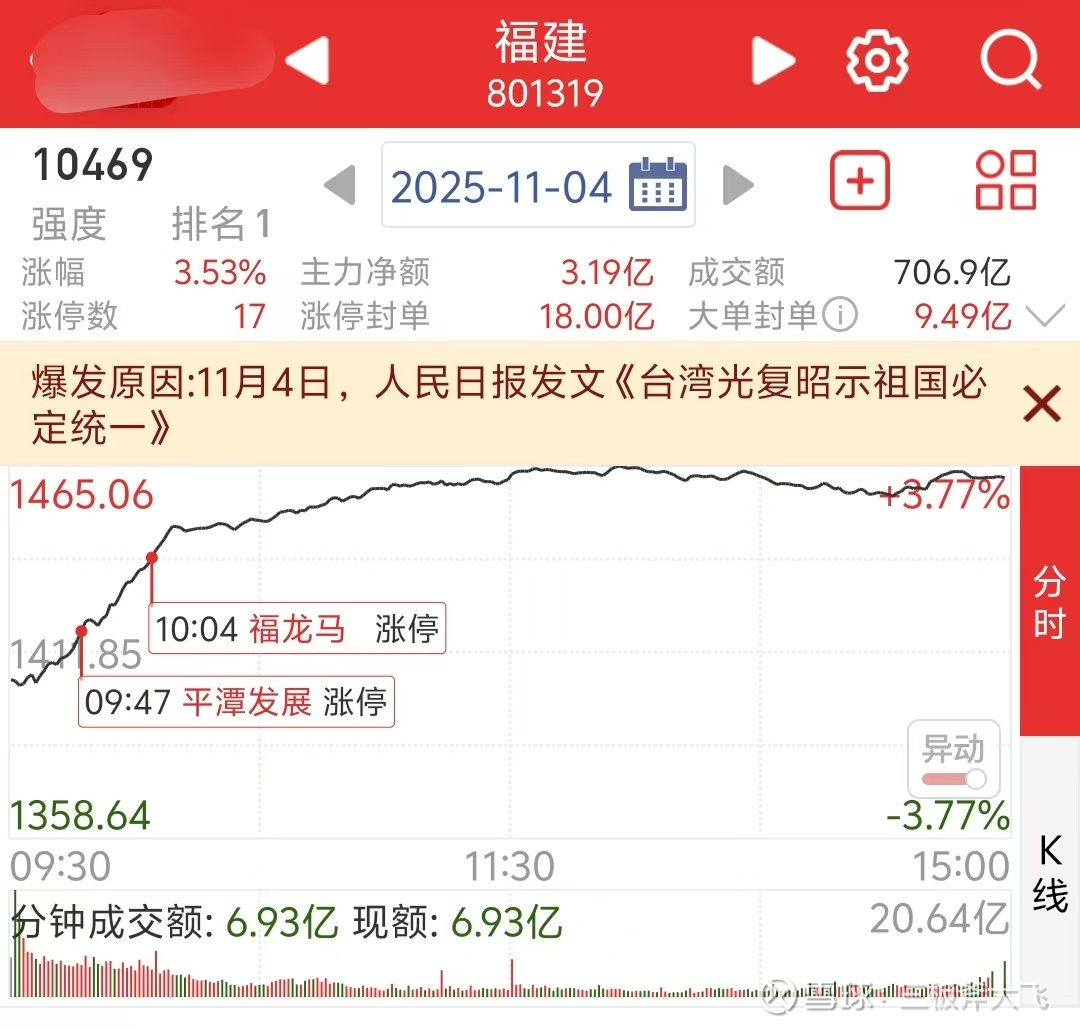The height and width of the screenshot is (1030, 1080).
Task: Open the 10:04 福龙马 涨停 marker
Action: [297, 629]
